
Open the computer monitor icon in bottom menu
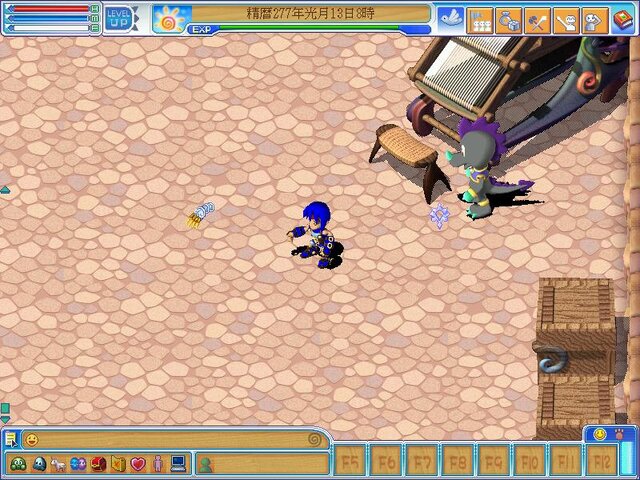(178, 464)
